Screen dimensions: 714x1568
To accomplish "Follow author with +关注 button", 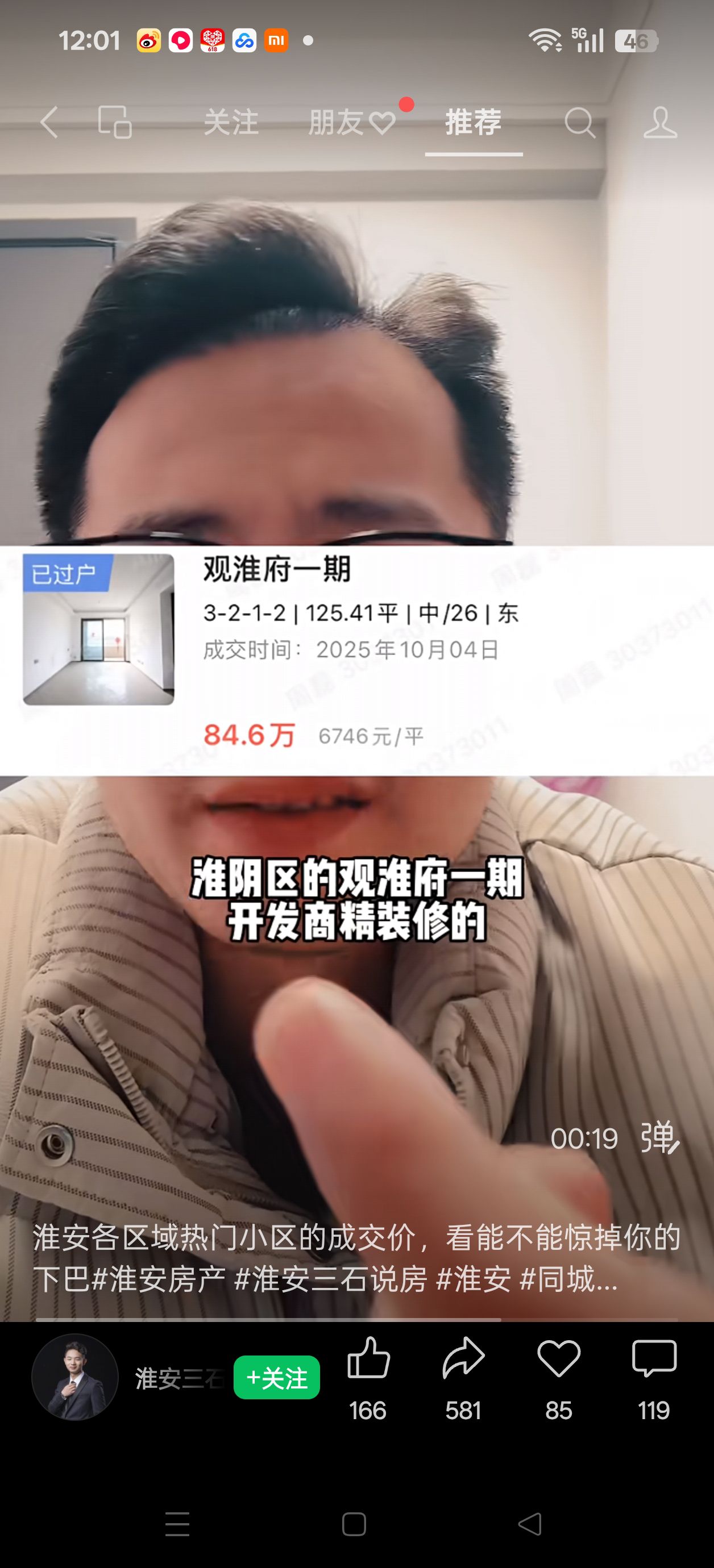I will coord(277,1378).
